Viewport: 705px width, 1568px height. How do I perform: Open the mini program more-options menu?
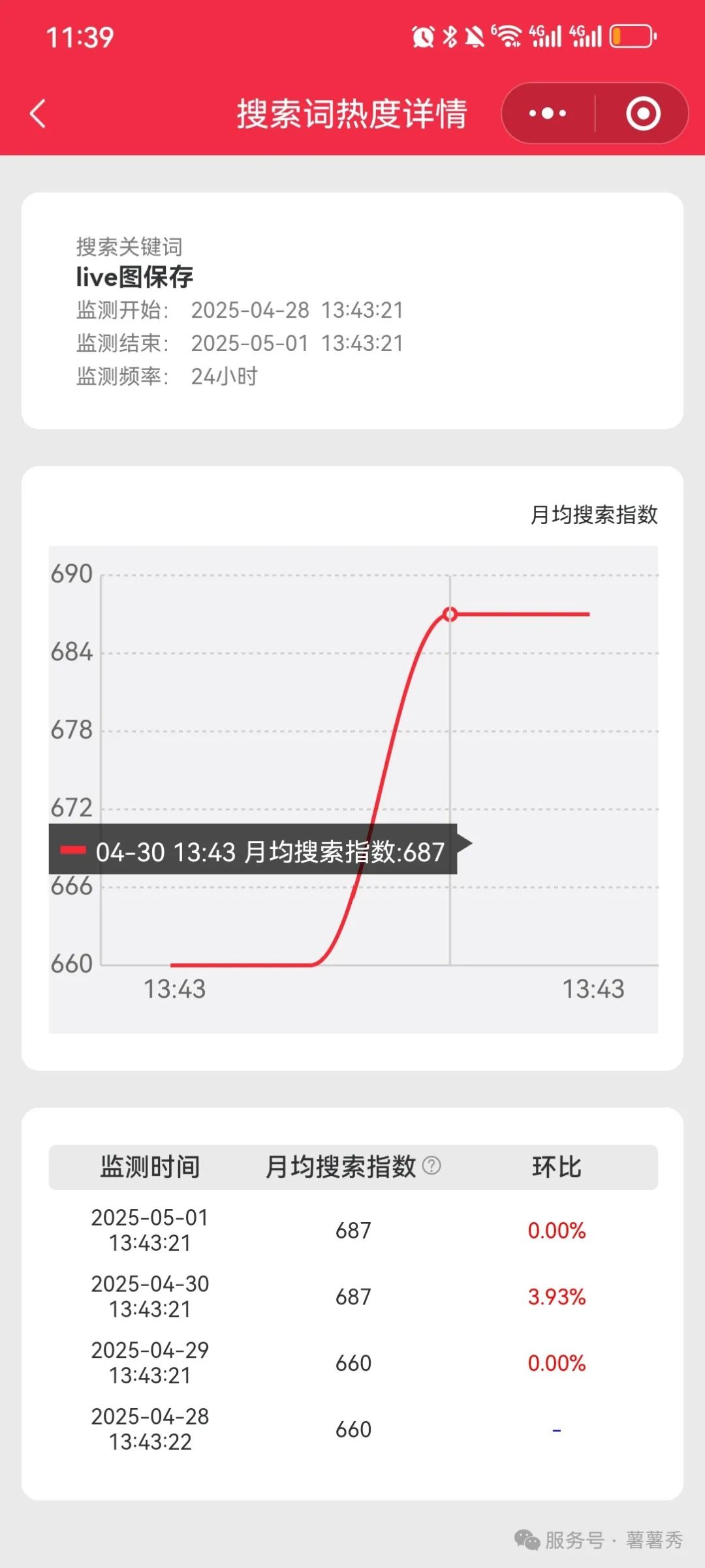pos(547,114)
